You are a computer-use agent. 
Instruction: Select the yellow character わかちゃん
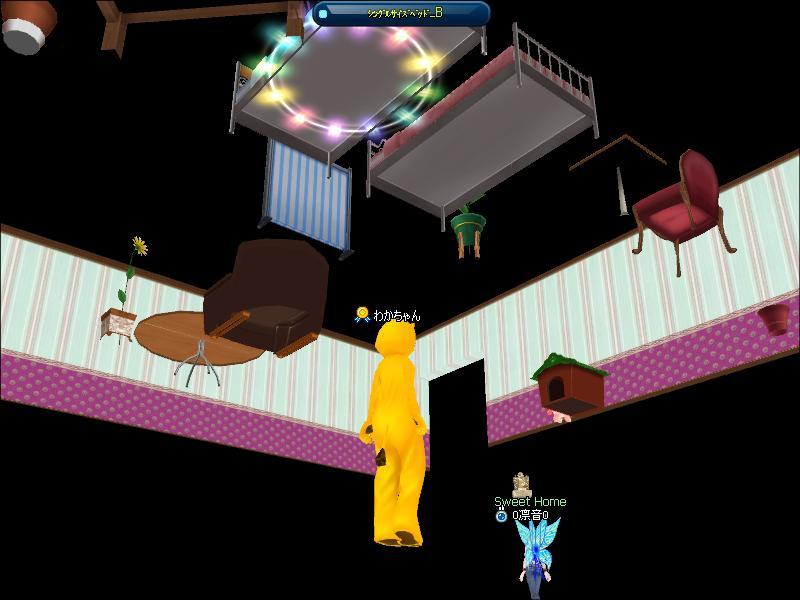click(397, 430)
